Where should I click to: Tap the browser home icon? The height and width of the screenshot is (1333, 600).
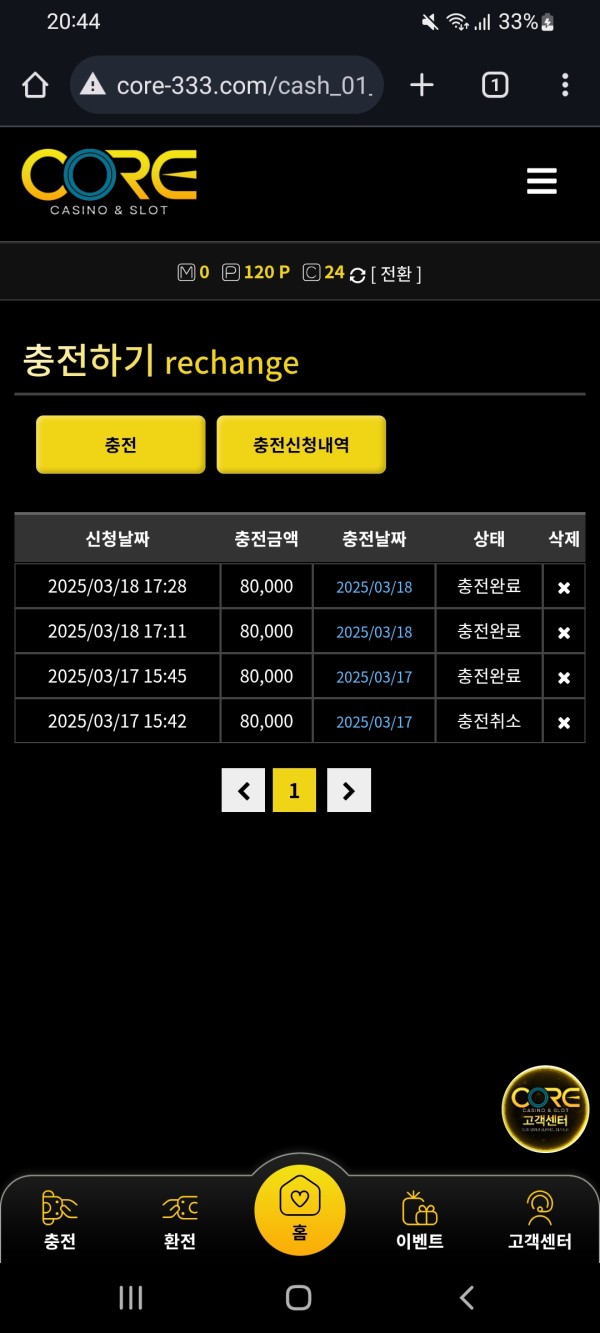point(35,85)
